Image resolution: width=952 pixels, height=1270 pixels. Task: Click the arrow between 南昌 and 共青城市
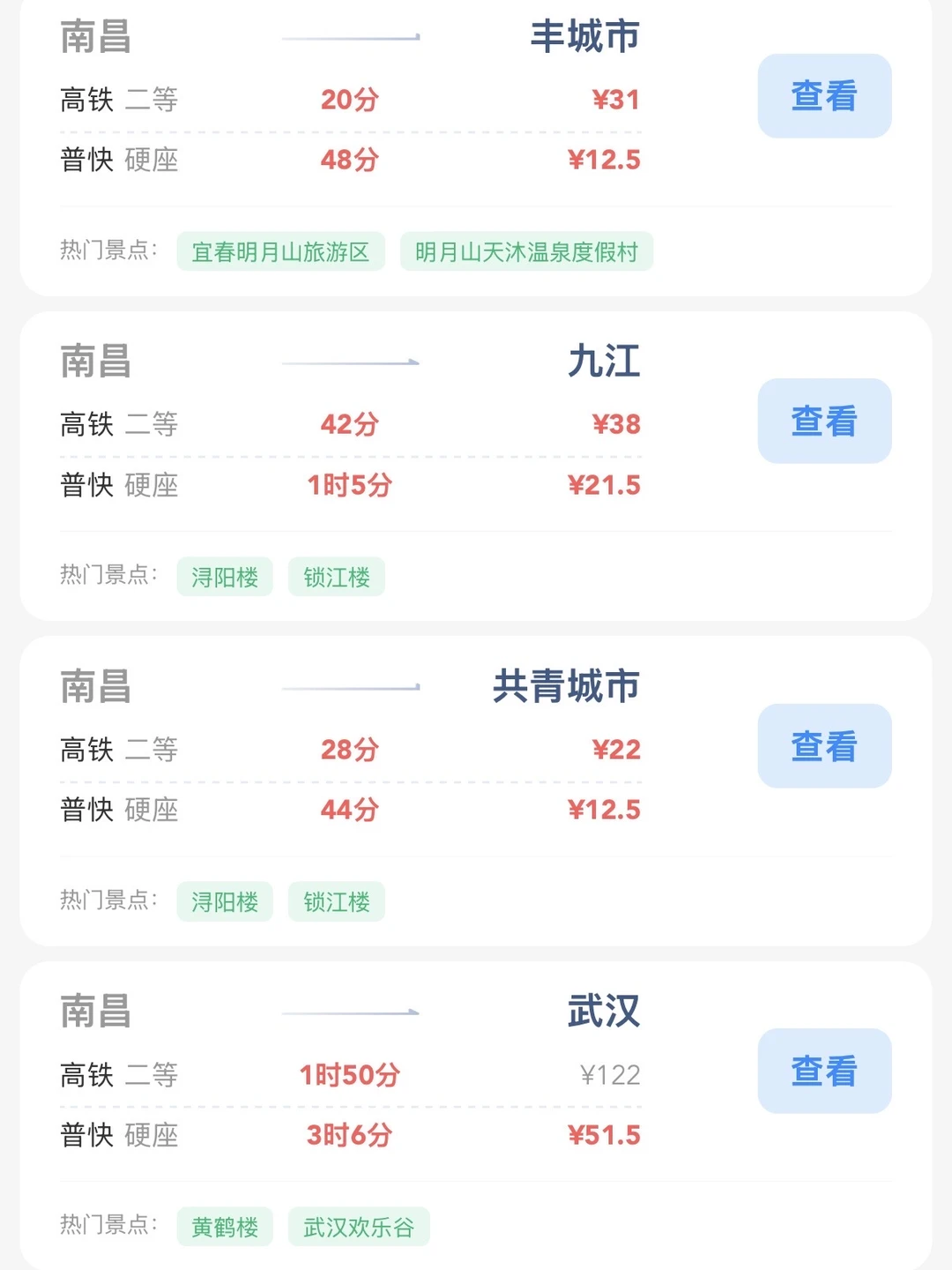(350, 687)
